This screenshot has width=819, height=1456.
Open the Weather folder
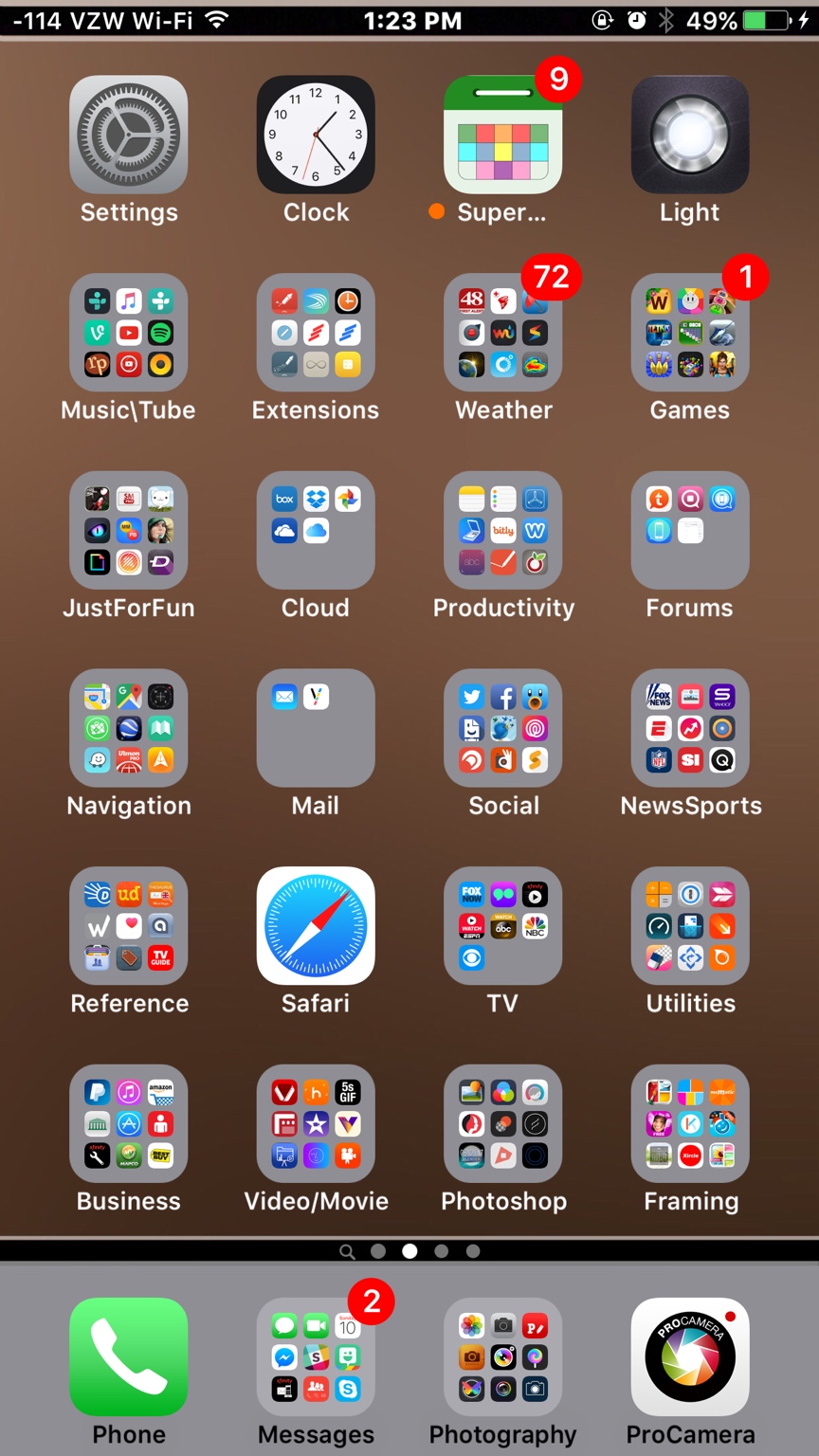(x=503, y=333)
